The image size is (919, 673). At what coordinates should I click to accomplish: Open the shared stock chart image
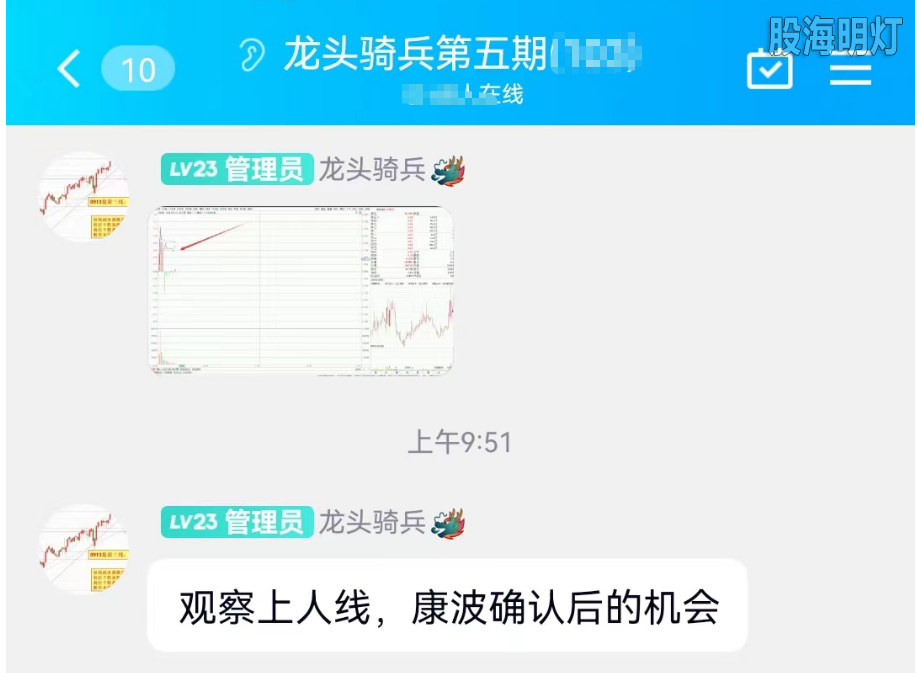[301, 291]
